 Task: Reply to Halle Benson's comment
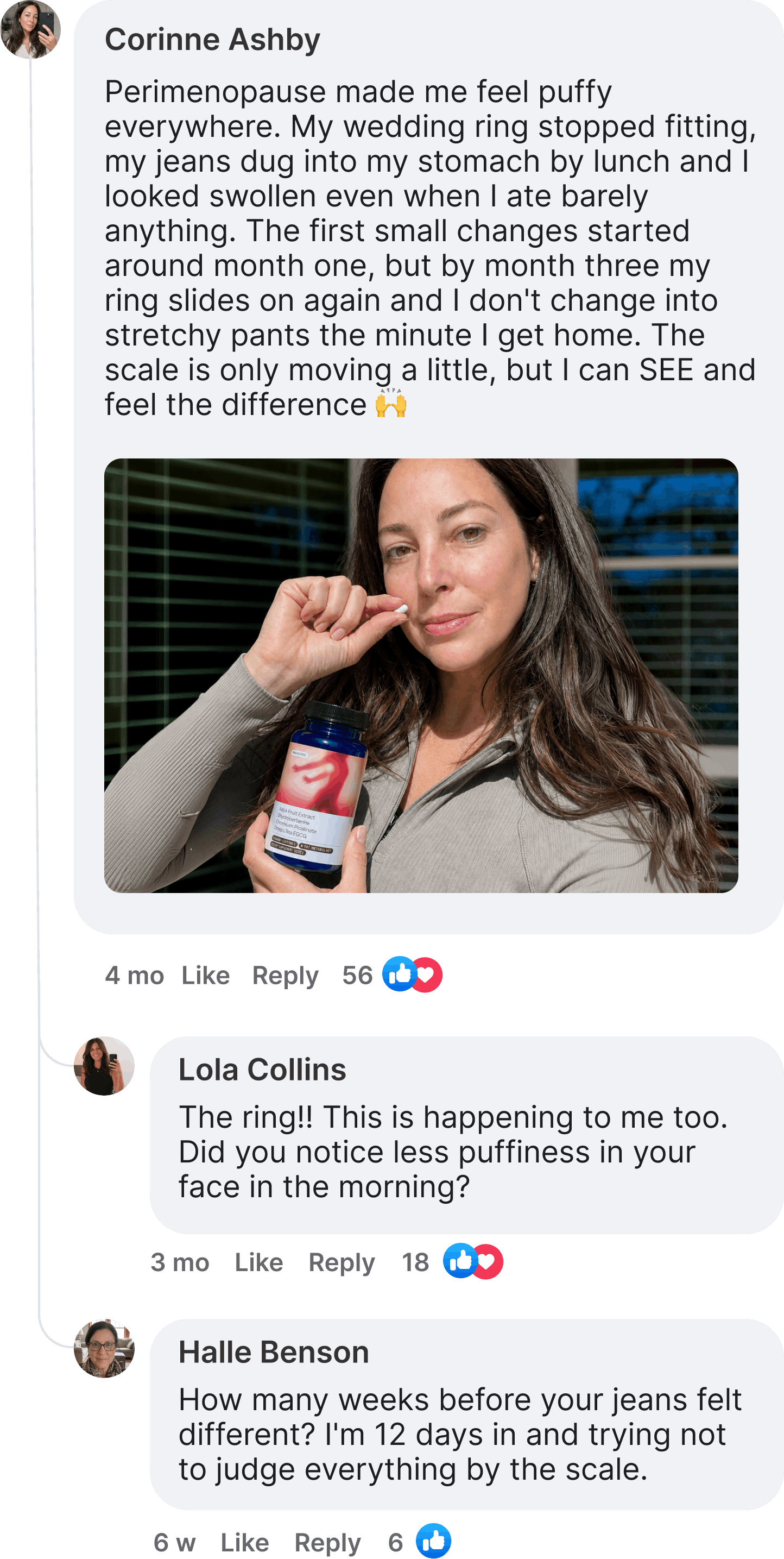(x=328, y=1543)
